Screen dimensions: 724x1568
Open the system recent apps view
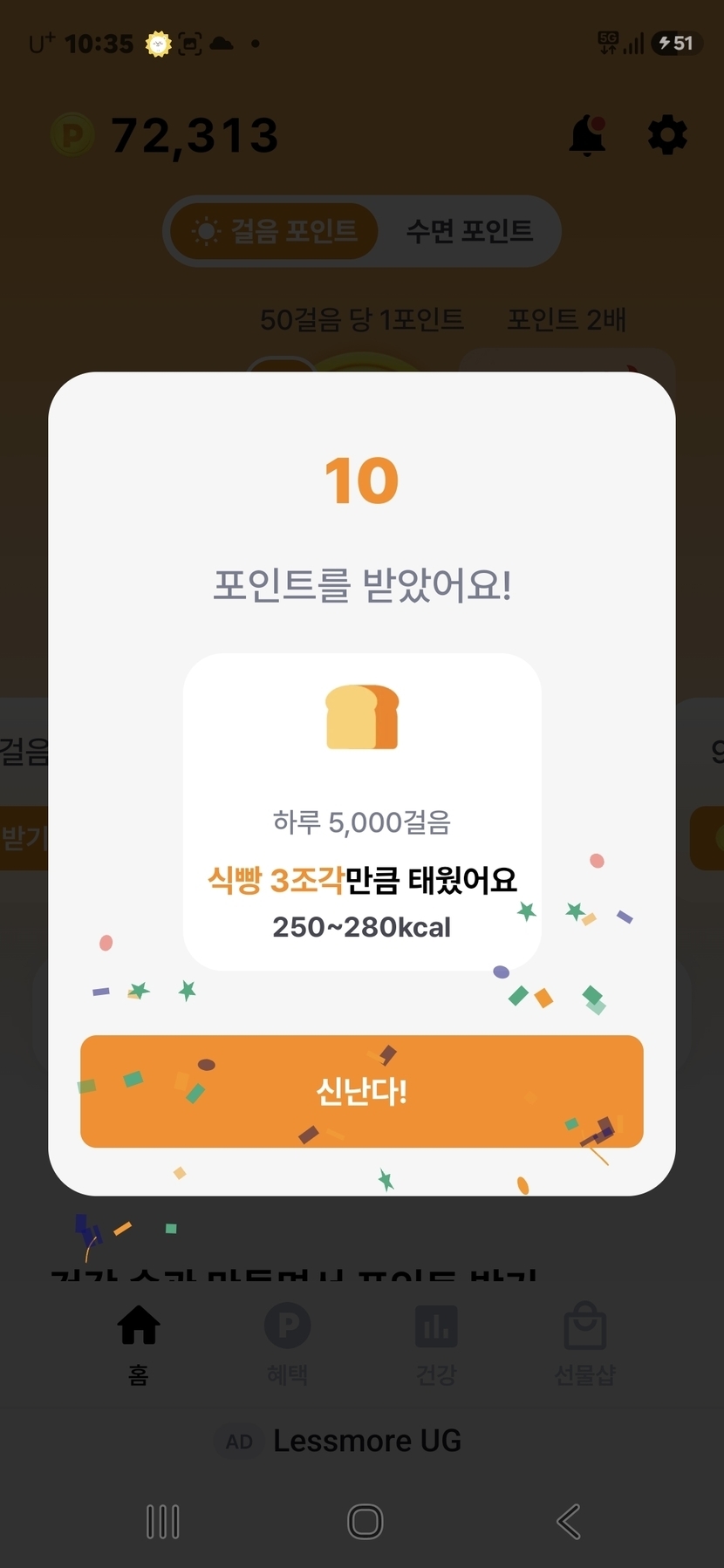163,1522
